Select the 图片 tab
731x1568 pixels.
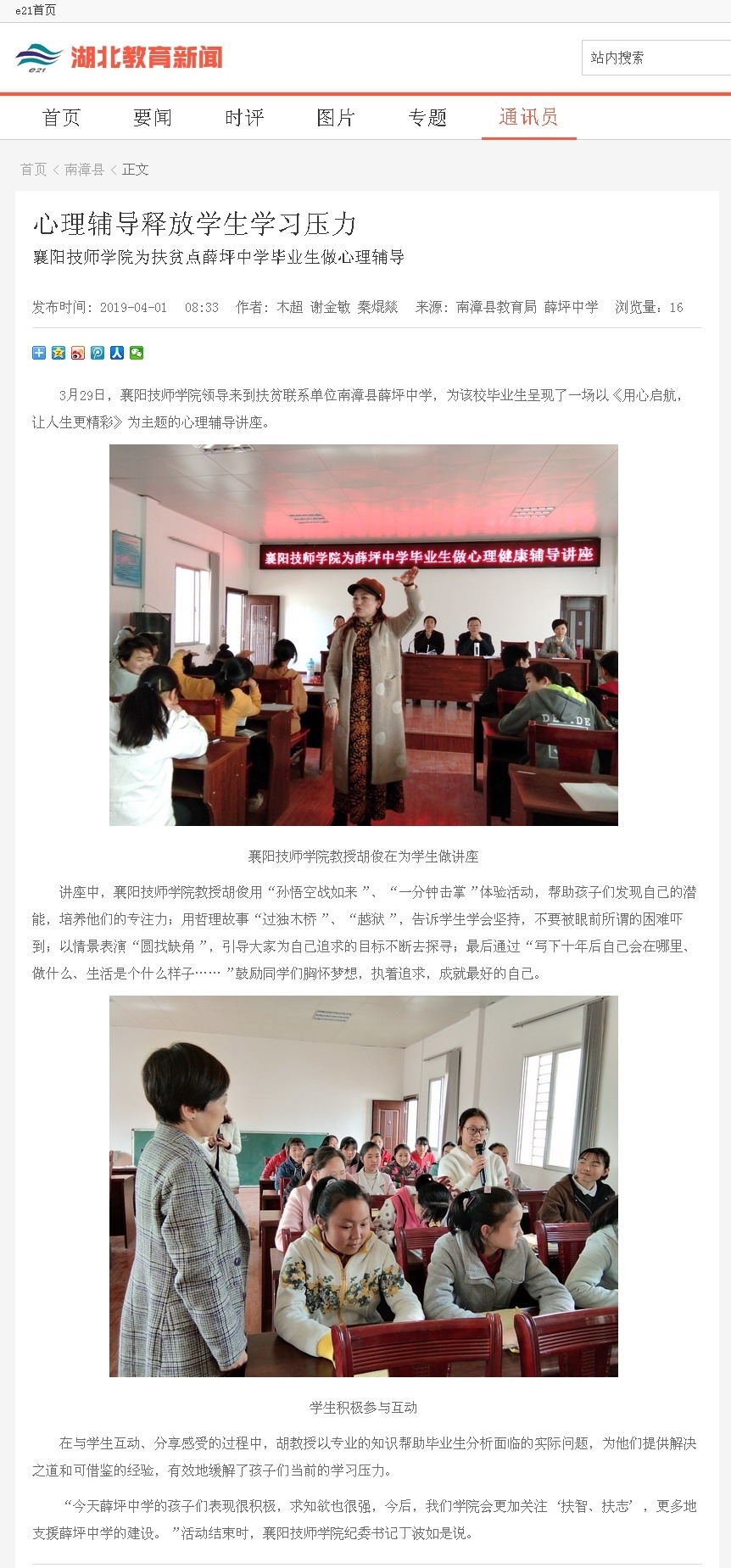[336, 117]
